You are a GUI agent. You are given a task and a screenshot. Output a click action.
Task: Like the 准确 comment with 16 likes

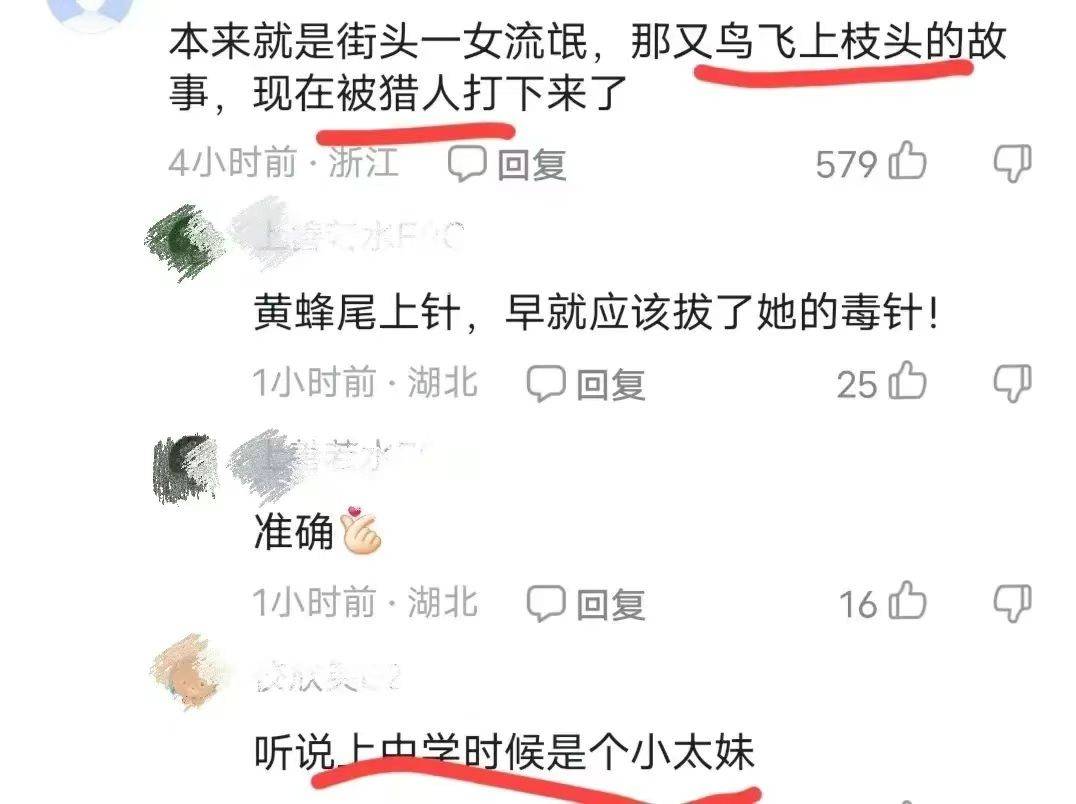click(908, 603)
